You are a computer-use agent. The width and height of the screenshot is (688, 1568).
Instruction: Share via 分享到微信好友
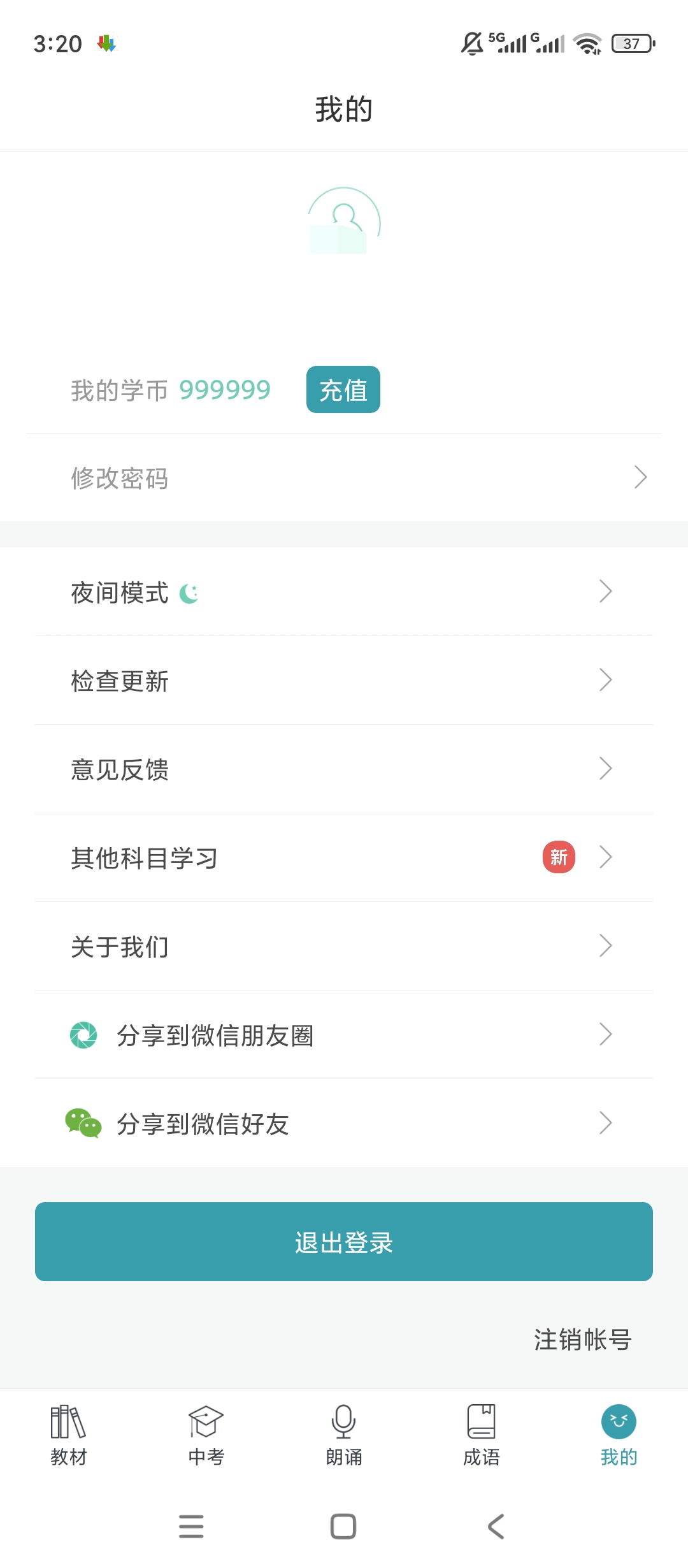pyautogui.click(x=344, y=1124)
